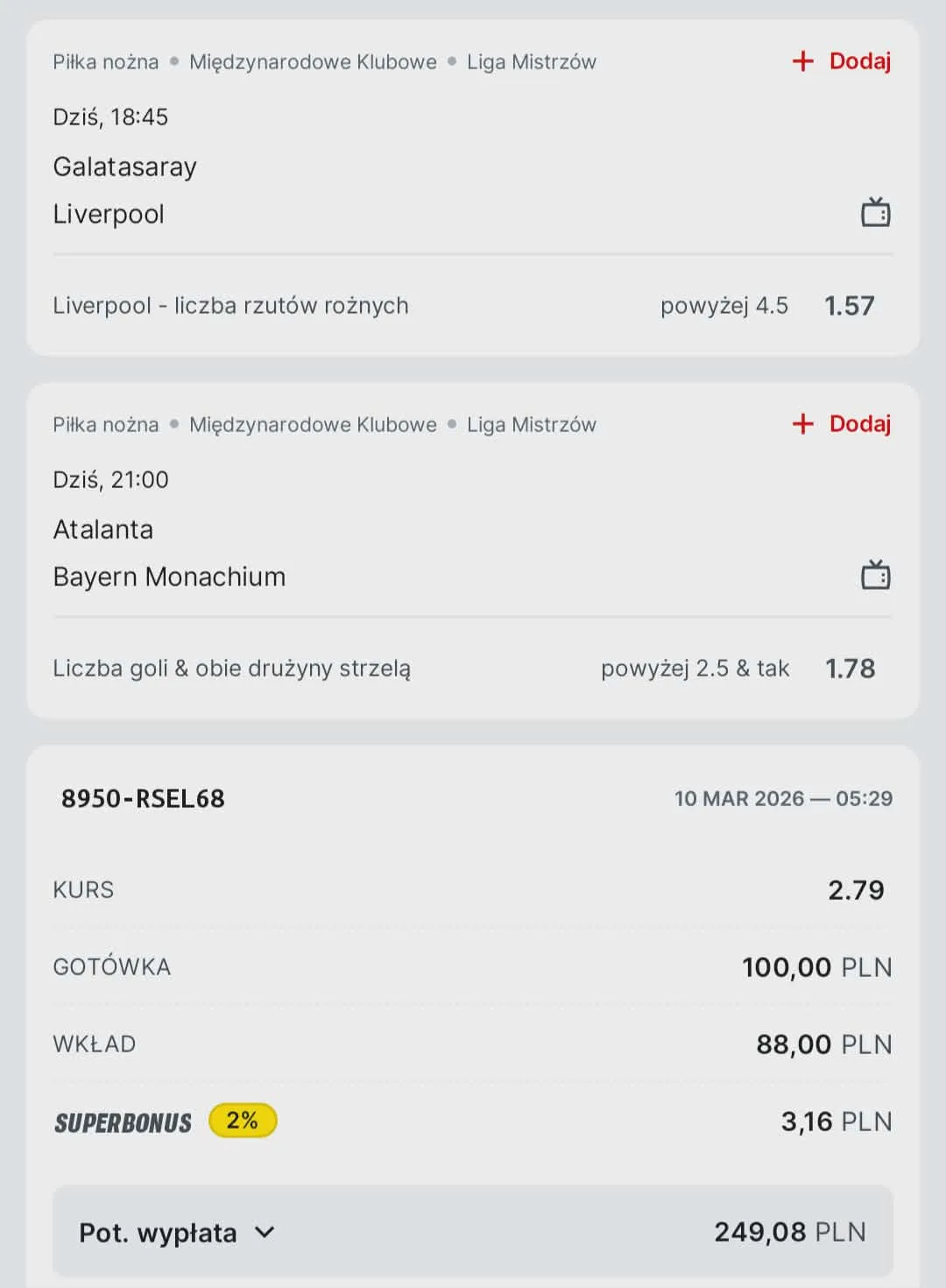Click the red plus icon beside top Dodaj

coord(802,61)
